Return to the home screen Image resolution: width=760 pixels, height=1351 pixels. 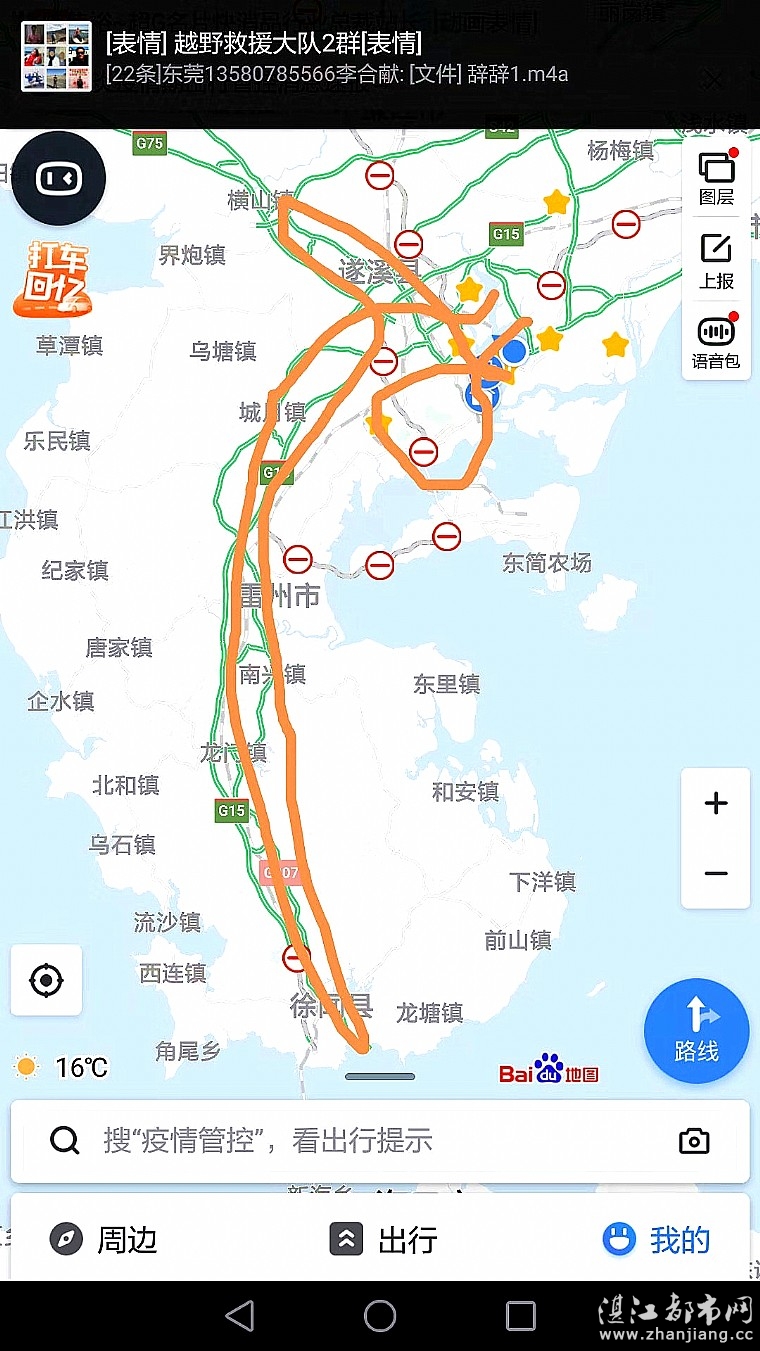(x=380, y=1316)
